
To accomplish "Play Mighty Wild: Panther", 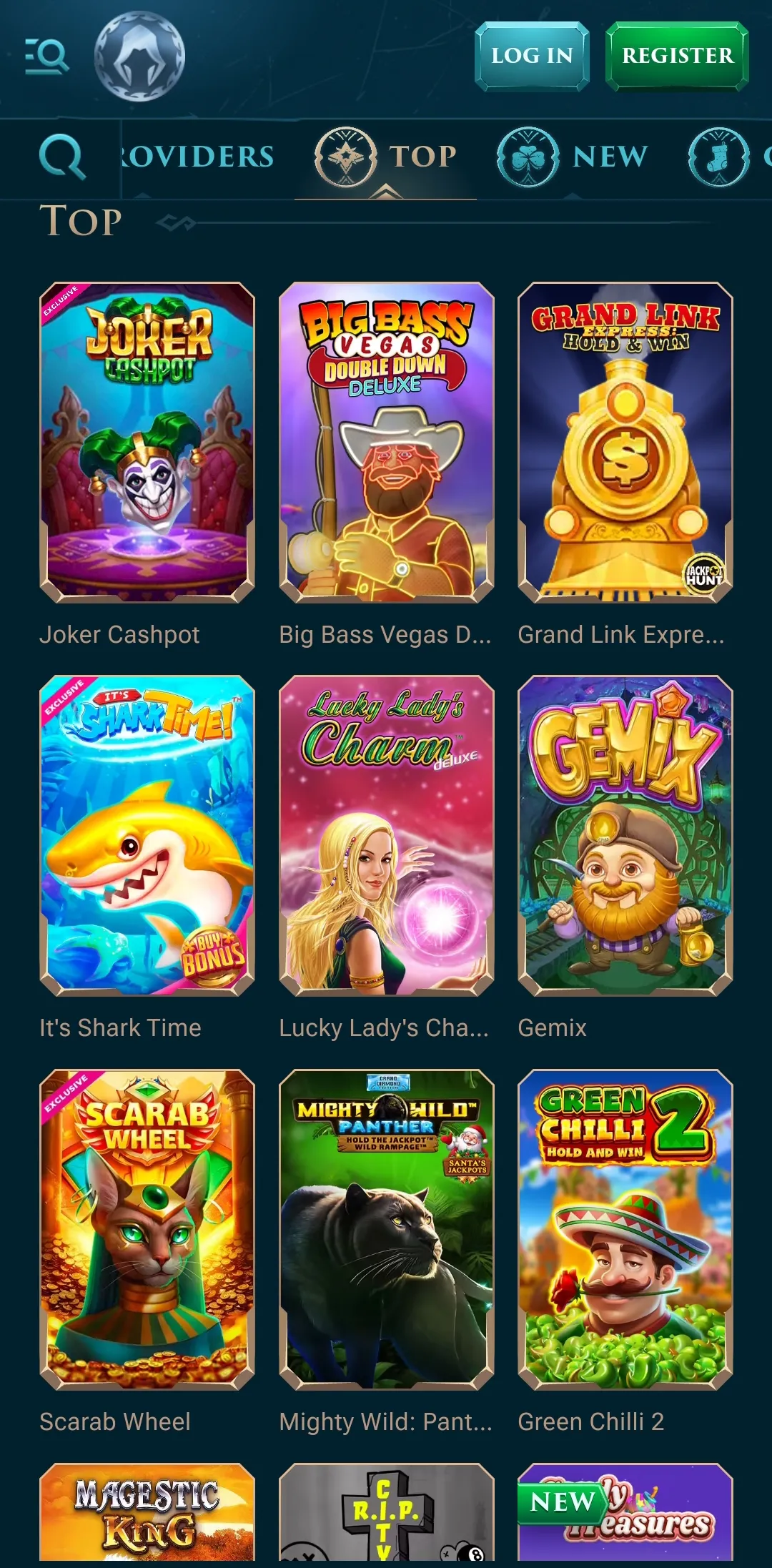I will pos(386,1229).
